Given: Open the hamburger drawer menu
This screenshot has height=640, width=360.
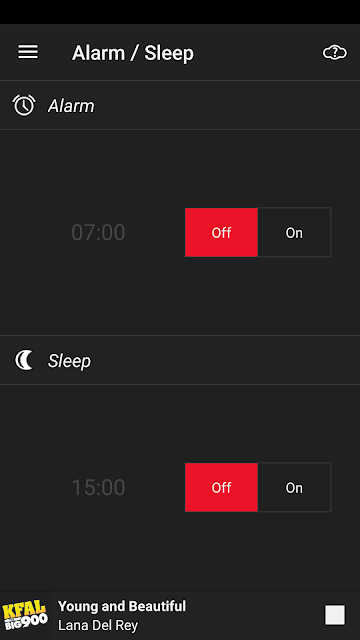Looking at the screenshot, I should point(28,52).
